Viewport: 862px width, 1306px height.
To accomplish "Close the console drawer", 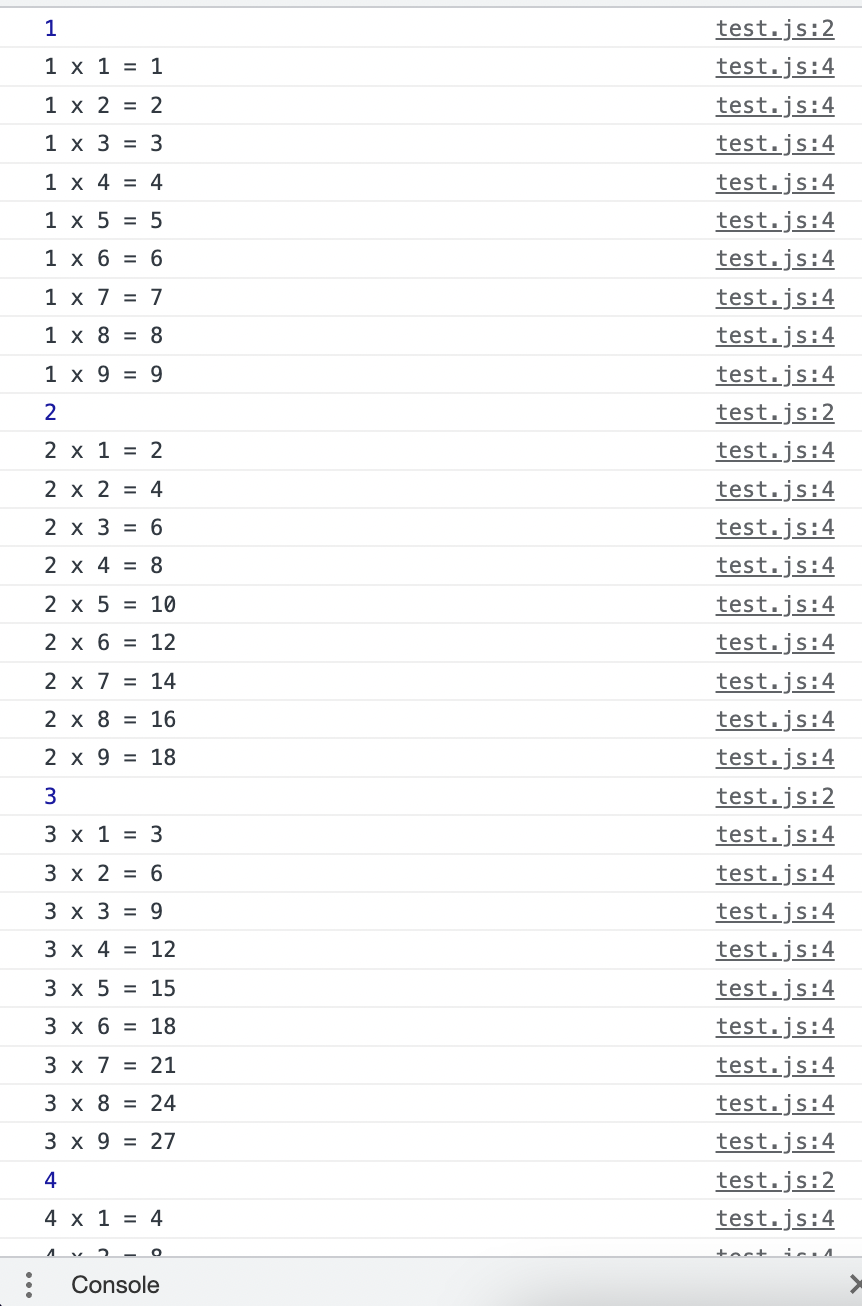I will point(854,1285).
